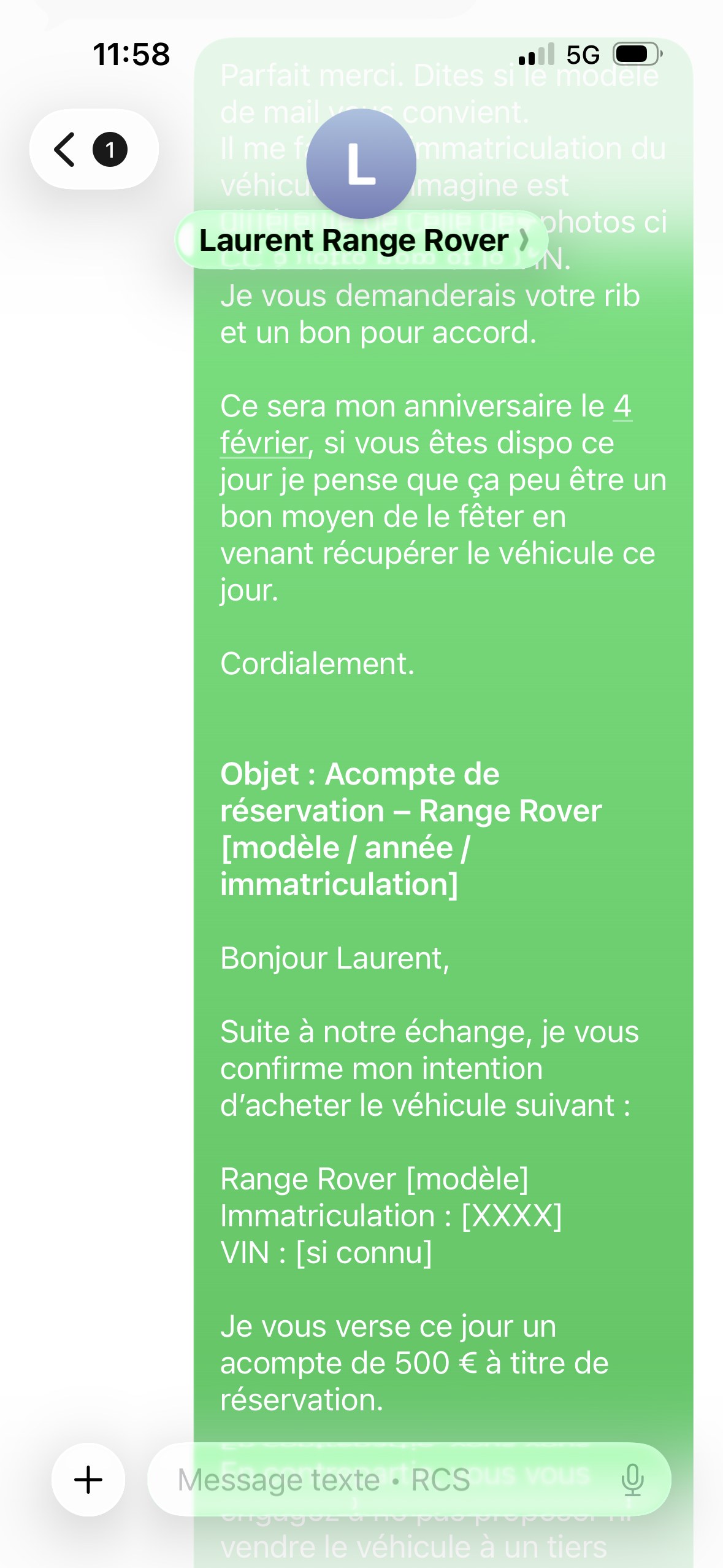Open Laurent Range Rover contact details

pyautogui.click(x=361, y=240)
